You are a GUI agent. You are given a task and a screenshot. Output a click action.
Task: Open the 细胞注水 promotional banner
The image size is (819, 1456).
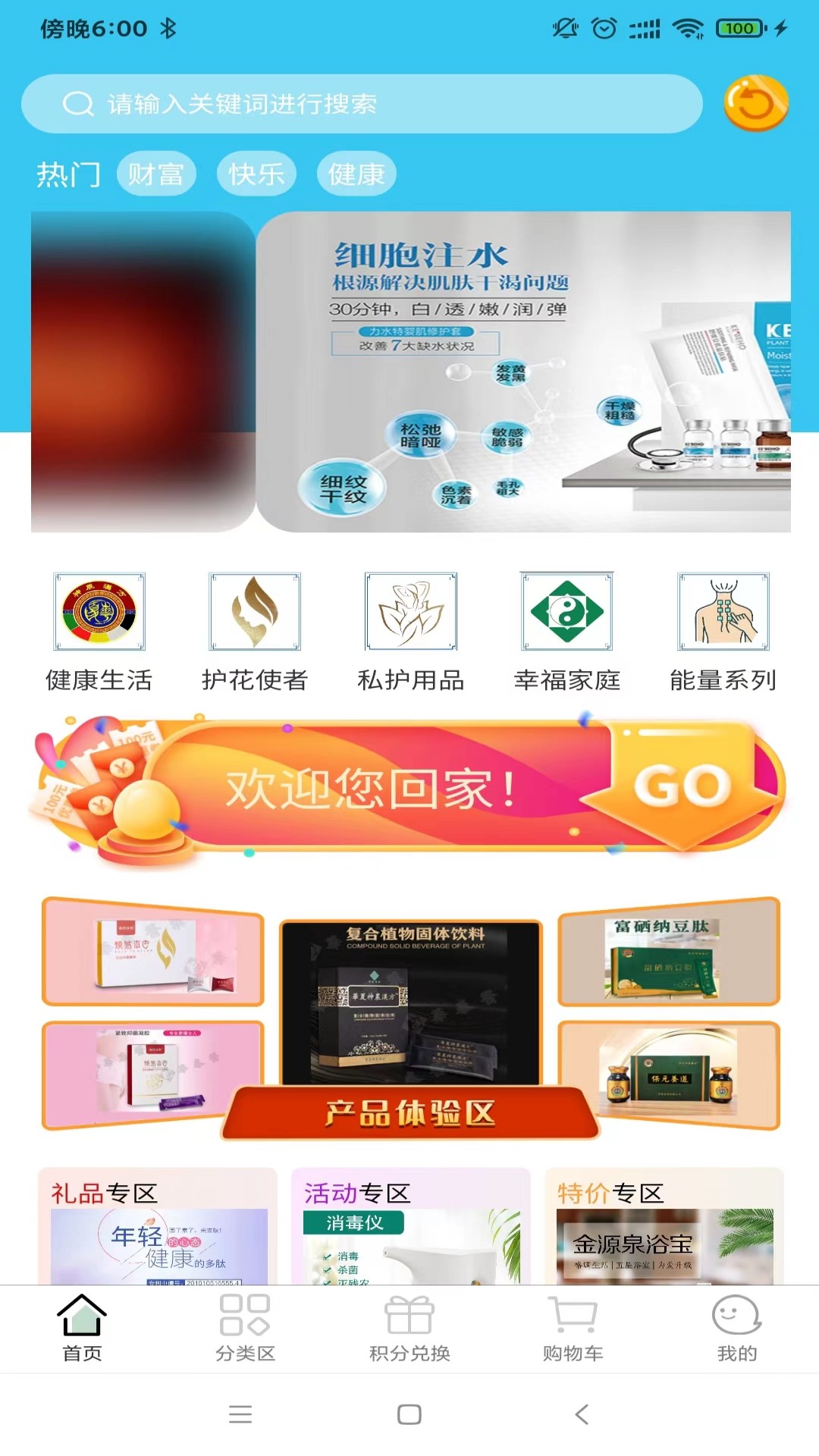[x=523, y=372]
